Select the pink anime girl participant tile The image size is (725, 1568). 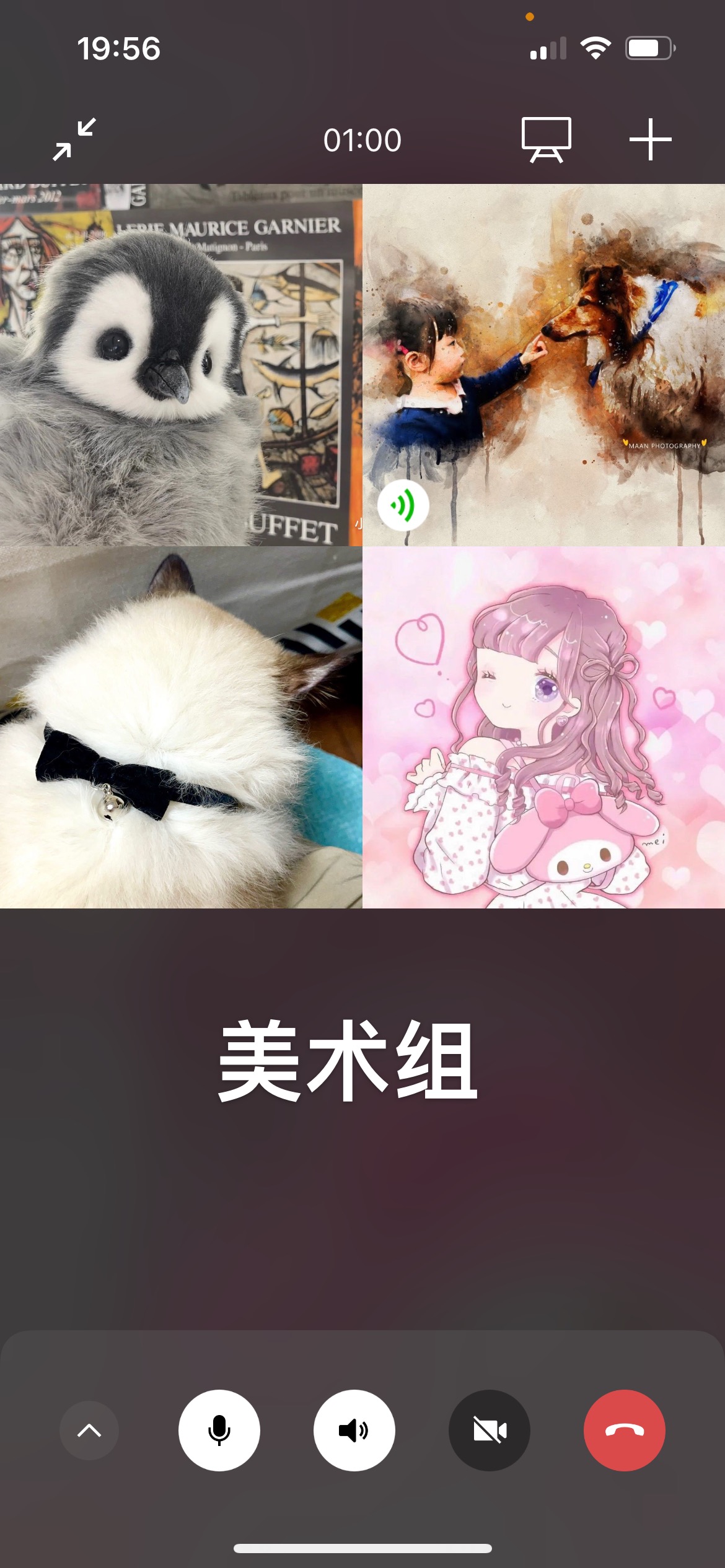[543, 727]
